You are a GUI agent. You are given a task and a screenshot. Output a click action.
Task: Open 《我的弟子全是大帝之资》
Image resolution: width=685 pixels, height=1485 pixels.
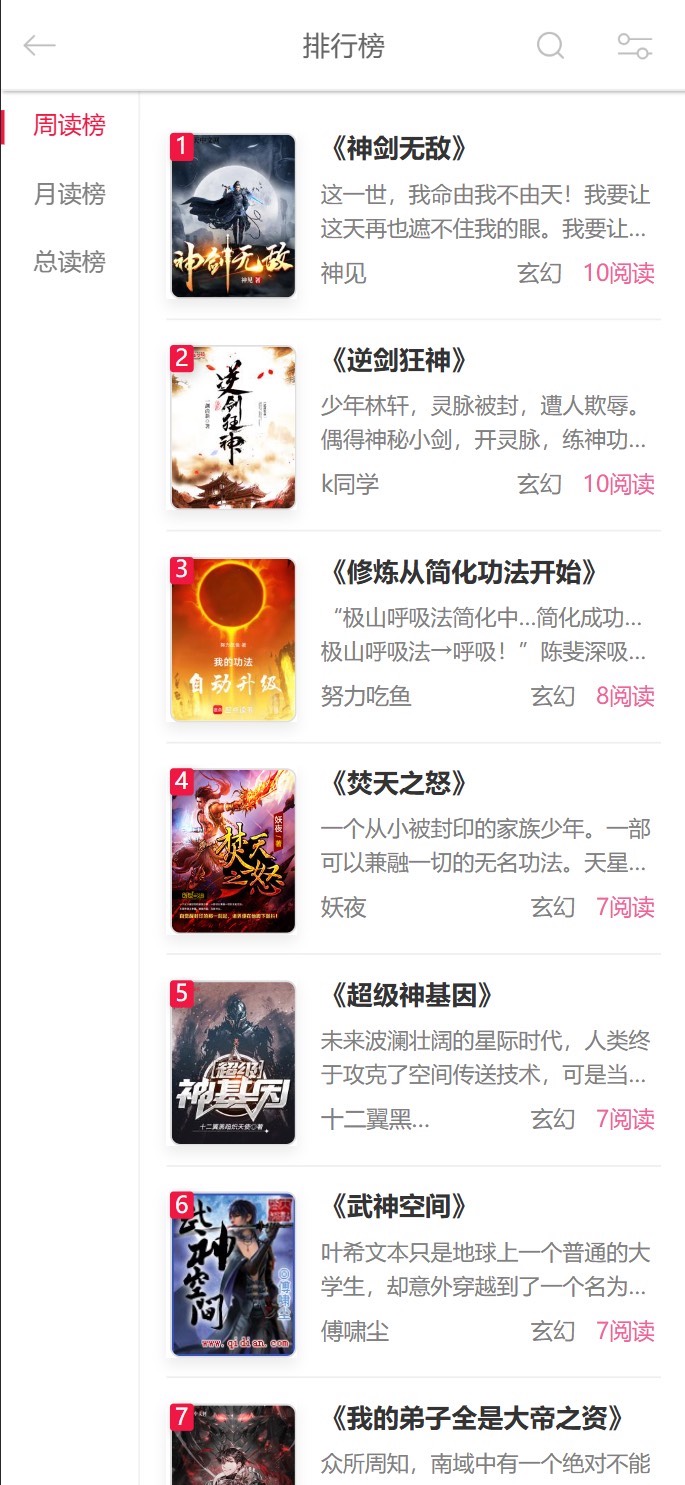(475, 1419)
